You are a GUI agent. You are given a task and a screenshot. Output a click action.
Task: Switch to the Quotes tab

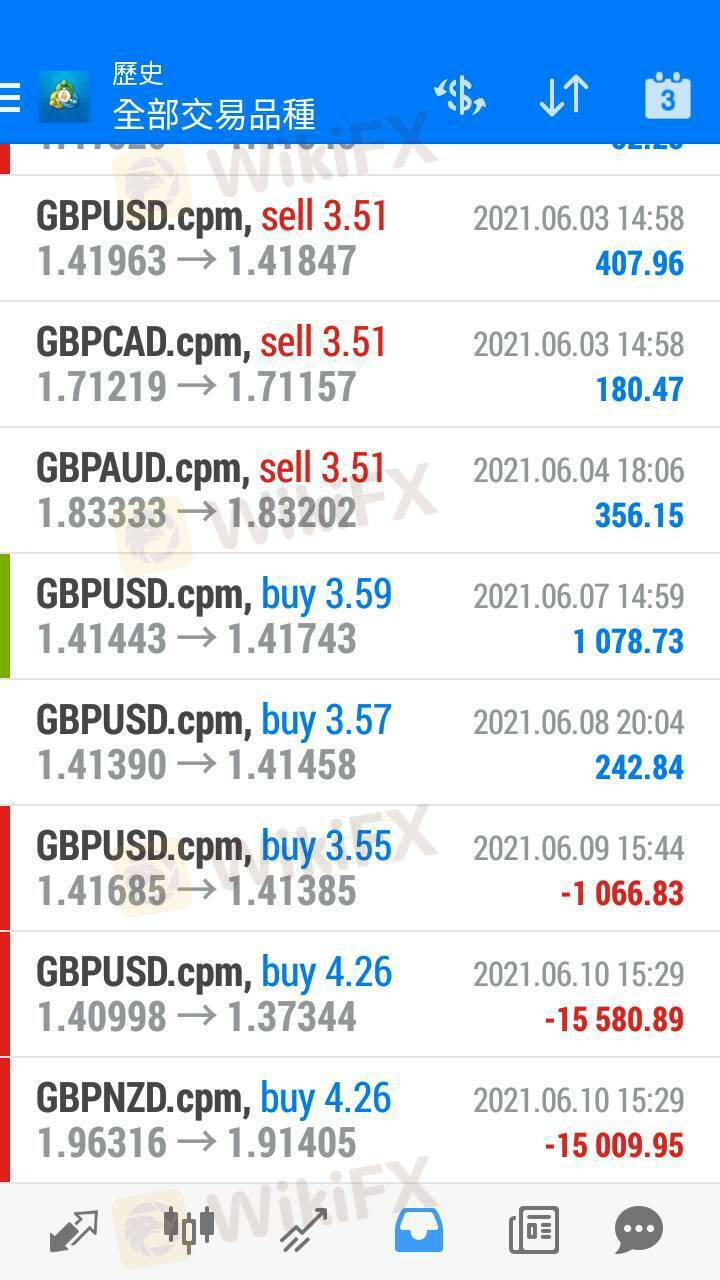point(74,1230)
